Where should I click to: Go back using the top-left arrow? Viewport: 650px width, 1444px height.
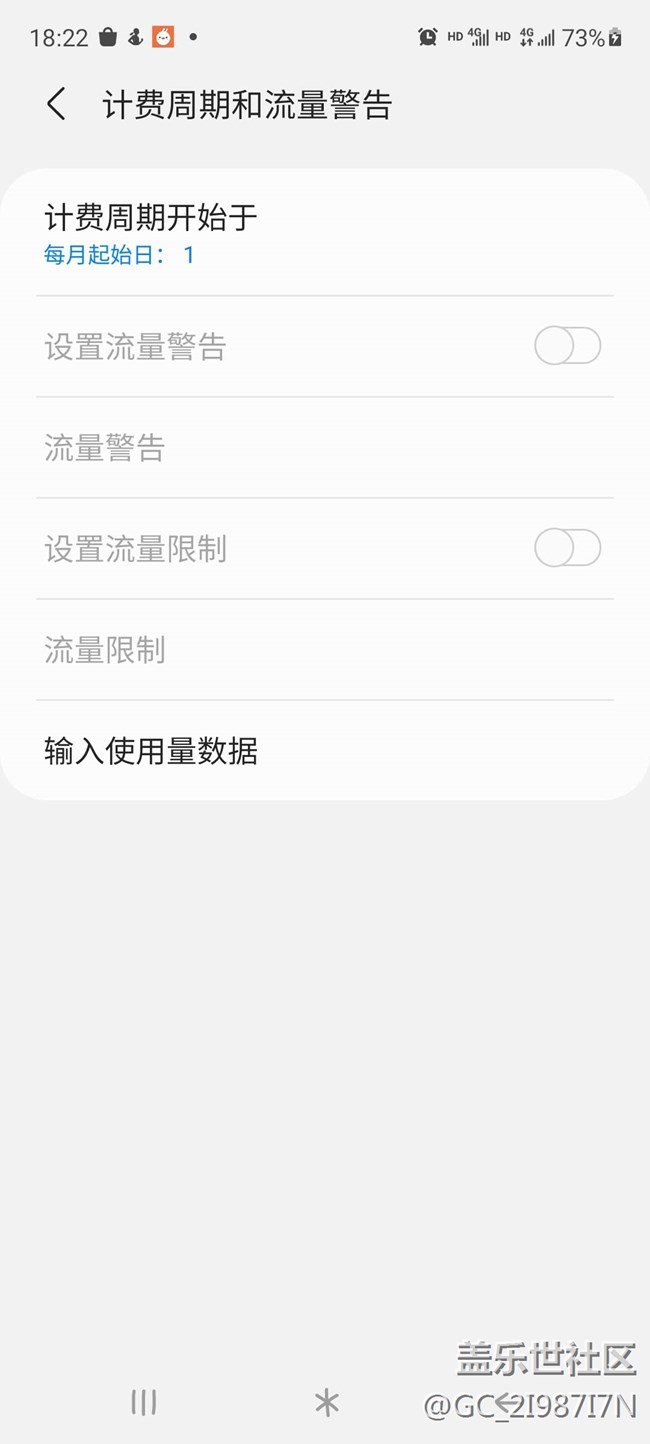pos(56,104)
